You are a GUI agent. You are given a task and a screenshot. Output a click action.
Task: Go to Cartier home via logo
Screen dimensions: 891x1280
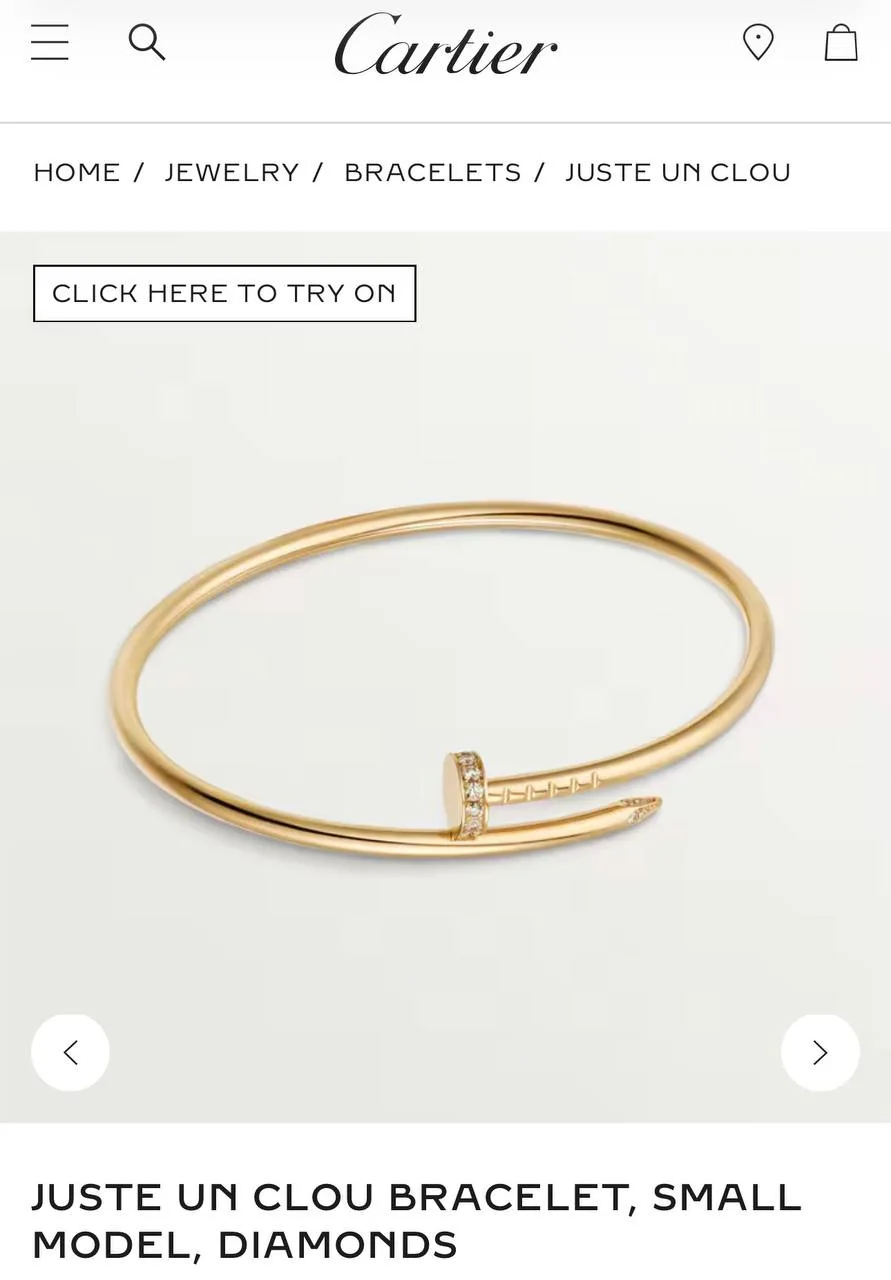(x=446, y=45)
